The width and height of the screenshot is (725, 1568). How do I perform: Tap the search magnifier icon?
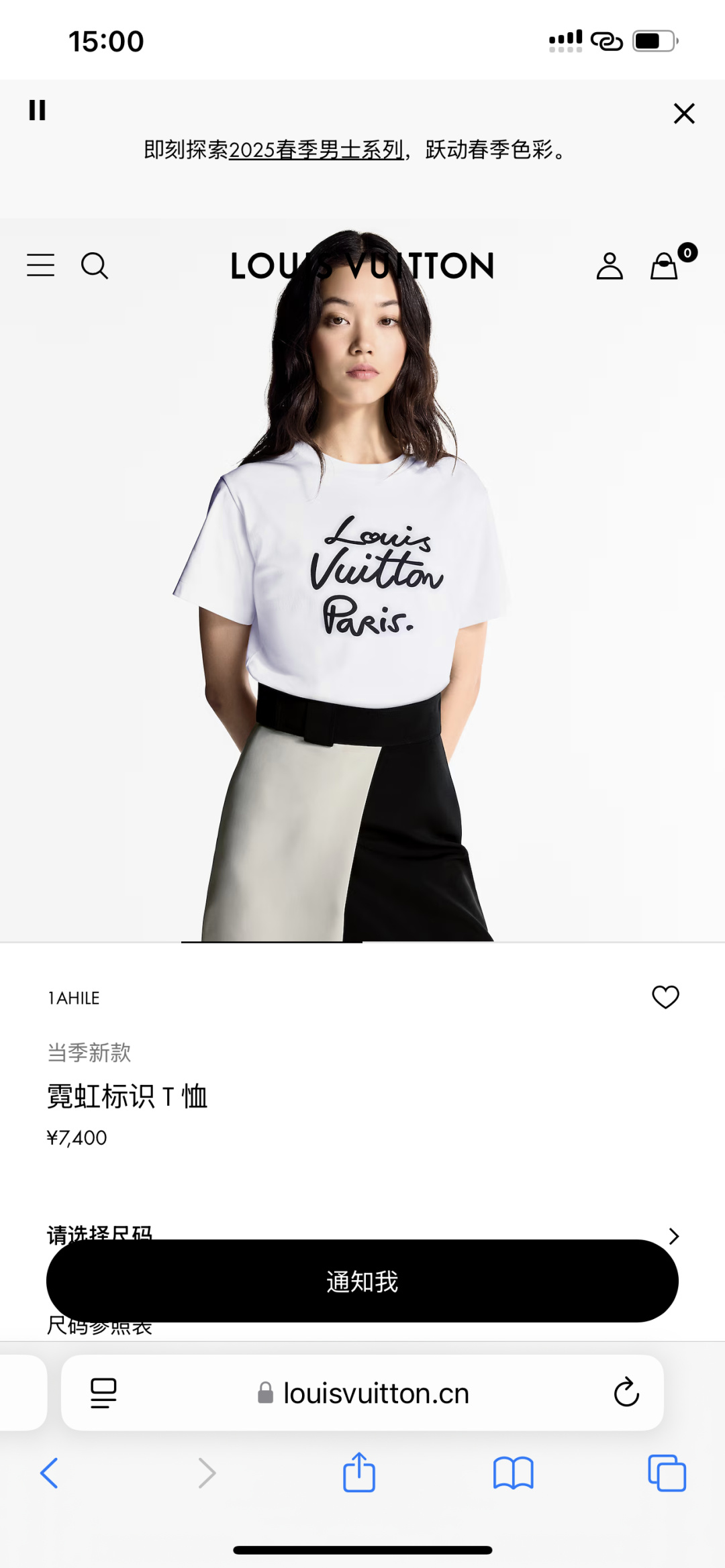pyautogui.click(x=94, y=266)
